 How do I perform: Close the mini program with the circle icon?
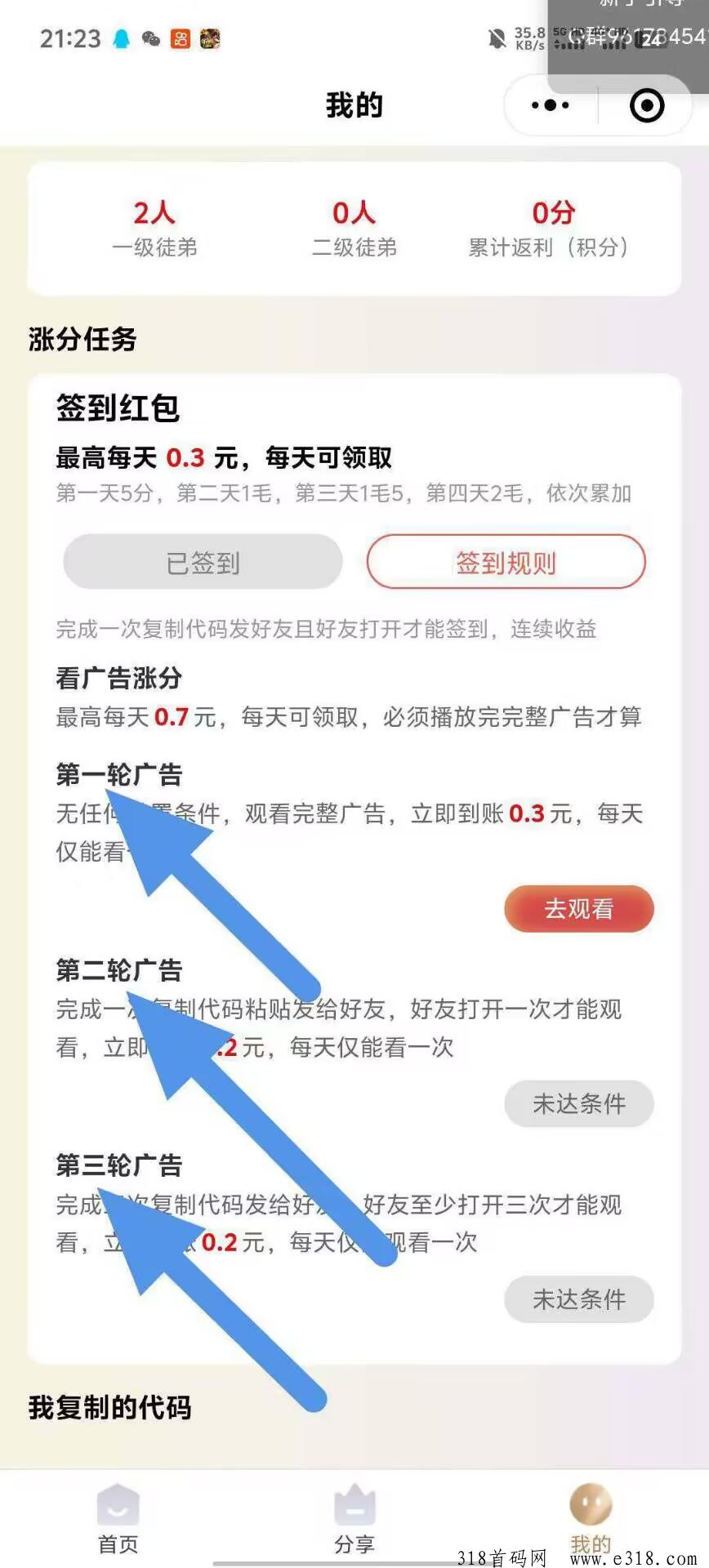(x=647, y=105)
